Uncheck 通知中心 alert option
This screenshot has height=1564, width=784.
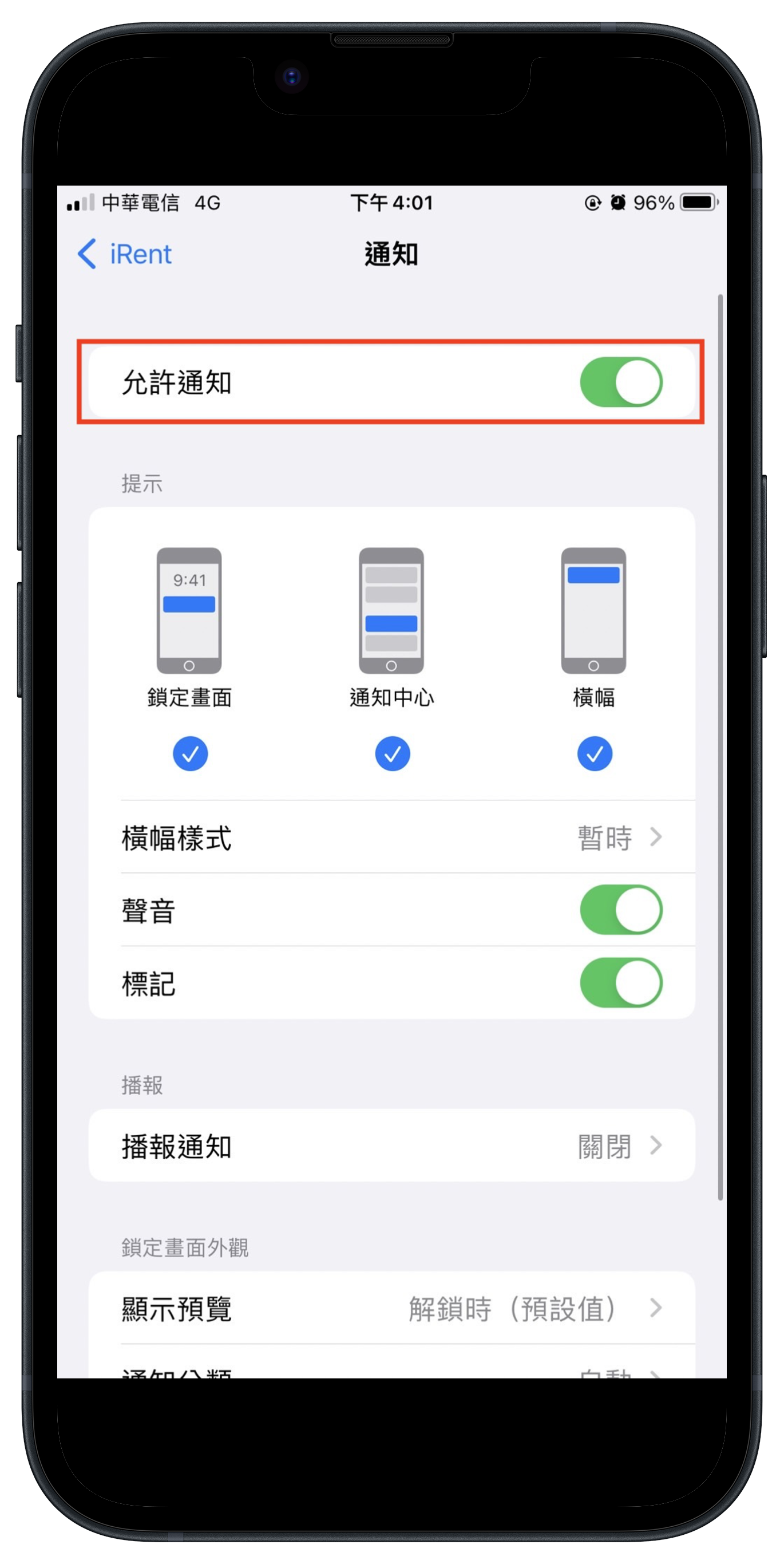click(x=392, y=753)
